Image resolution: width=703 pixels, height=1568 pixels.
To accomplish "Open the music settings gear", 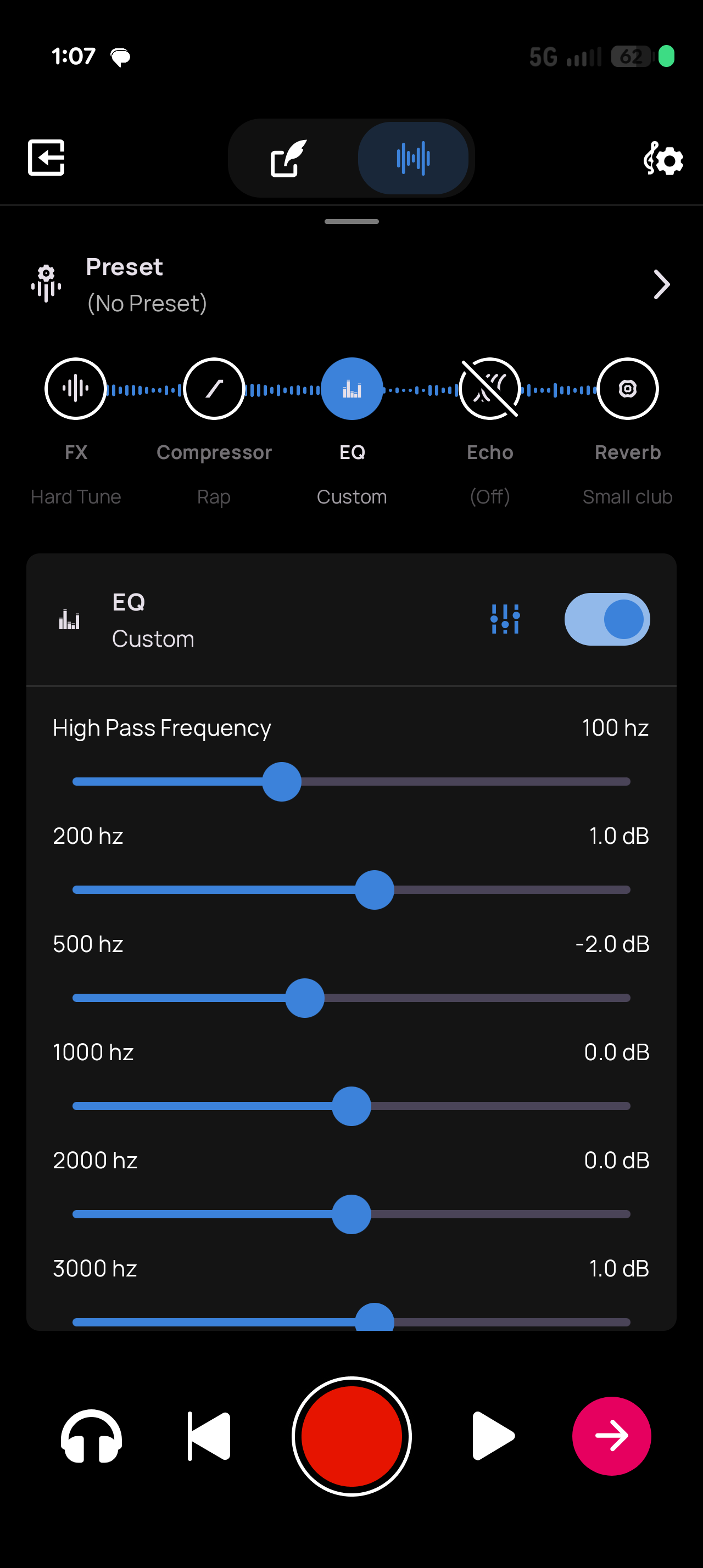I will 663,159.
